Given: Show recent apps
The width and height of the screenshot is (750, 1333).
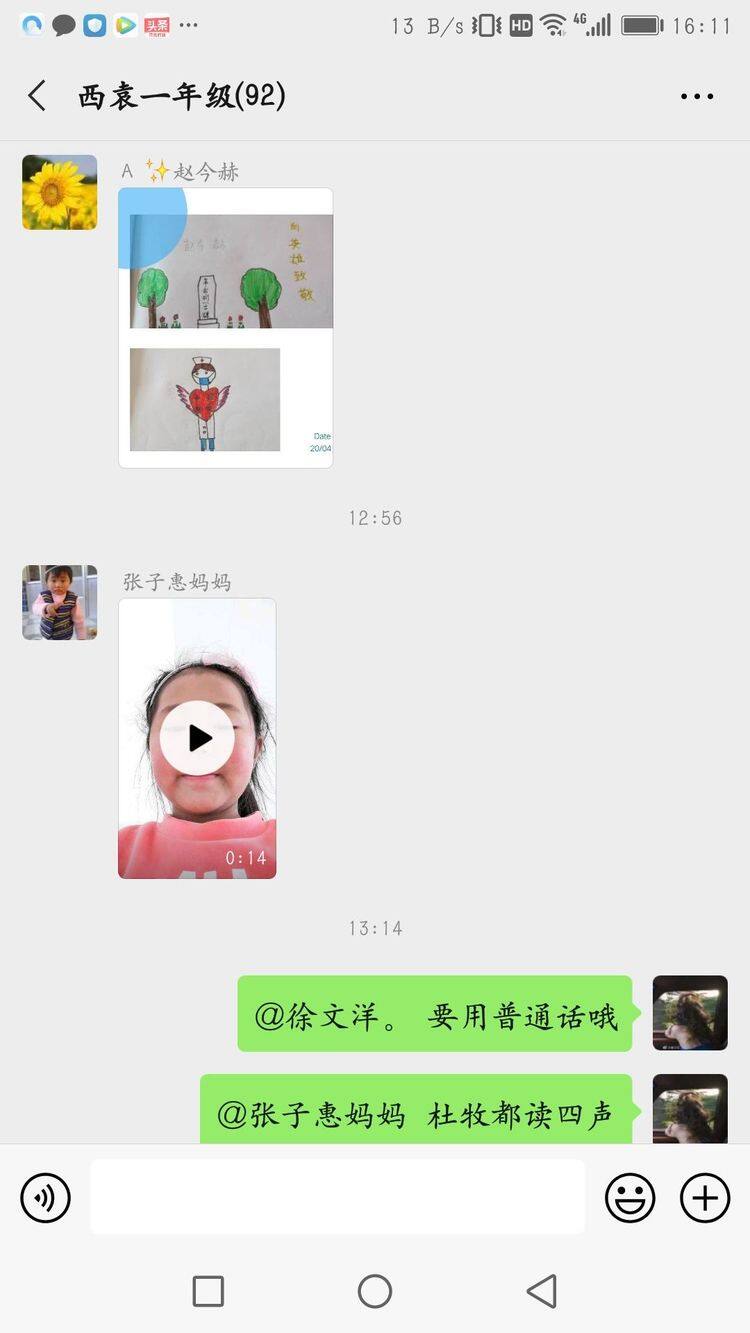Looking at the screenshot, I should (x=208, y=1291).
